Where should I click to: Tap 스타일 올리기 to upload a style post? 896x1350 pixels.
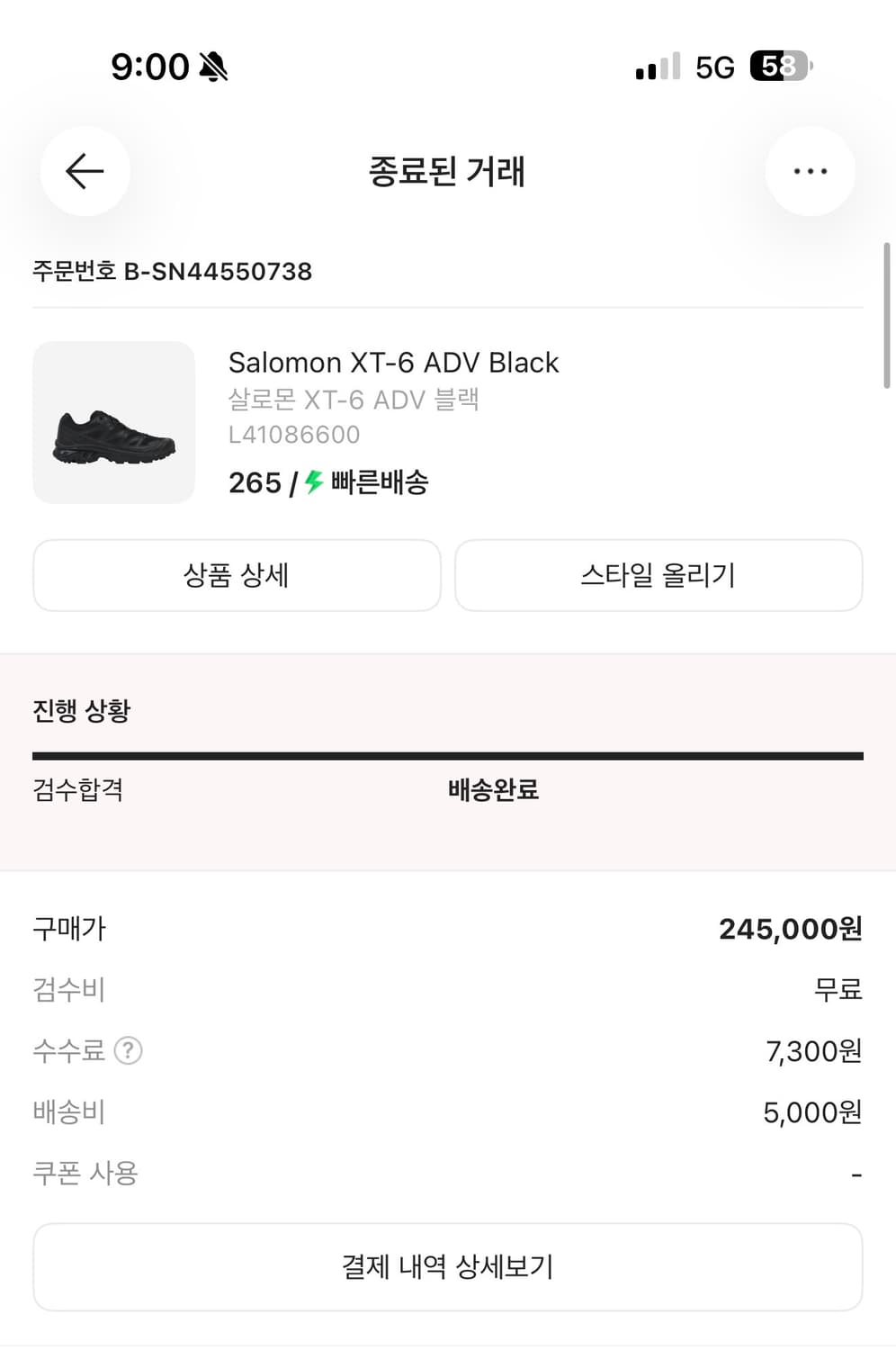[659, 575]
